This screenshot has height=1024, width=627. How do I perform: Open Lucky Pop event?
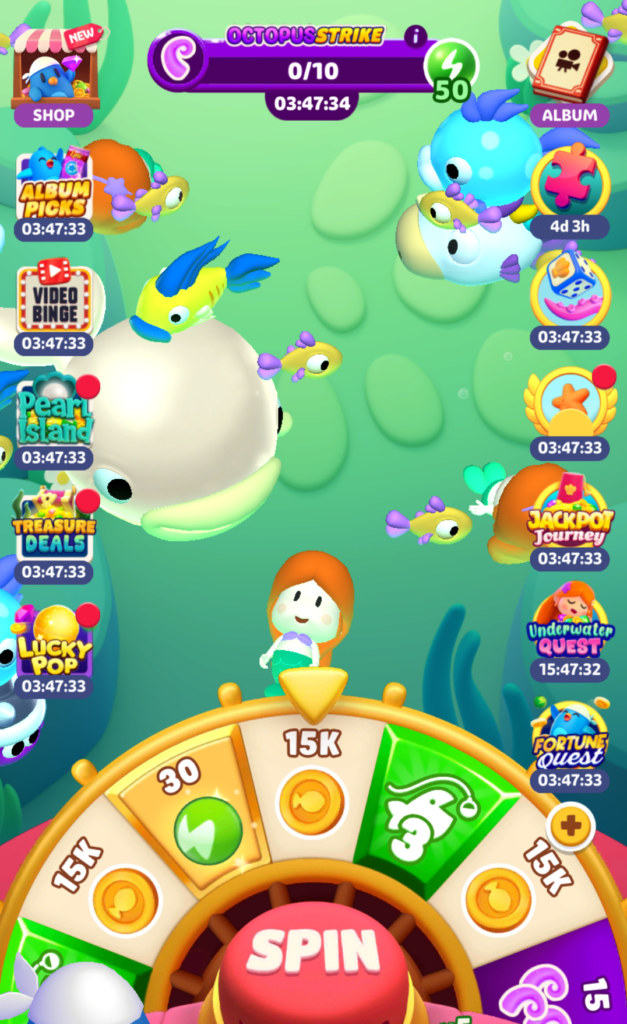pos(54,642)
